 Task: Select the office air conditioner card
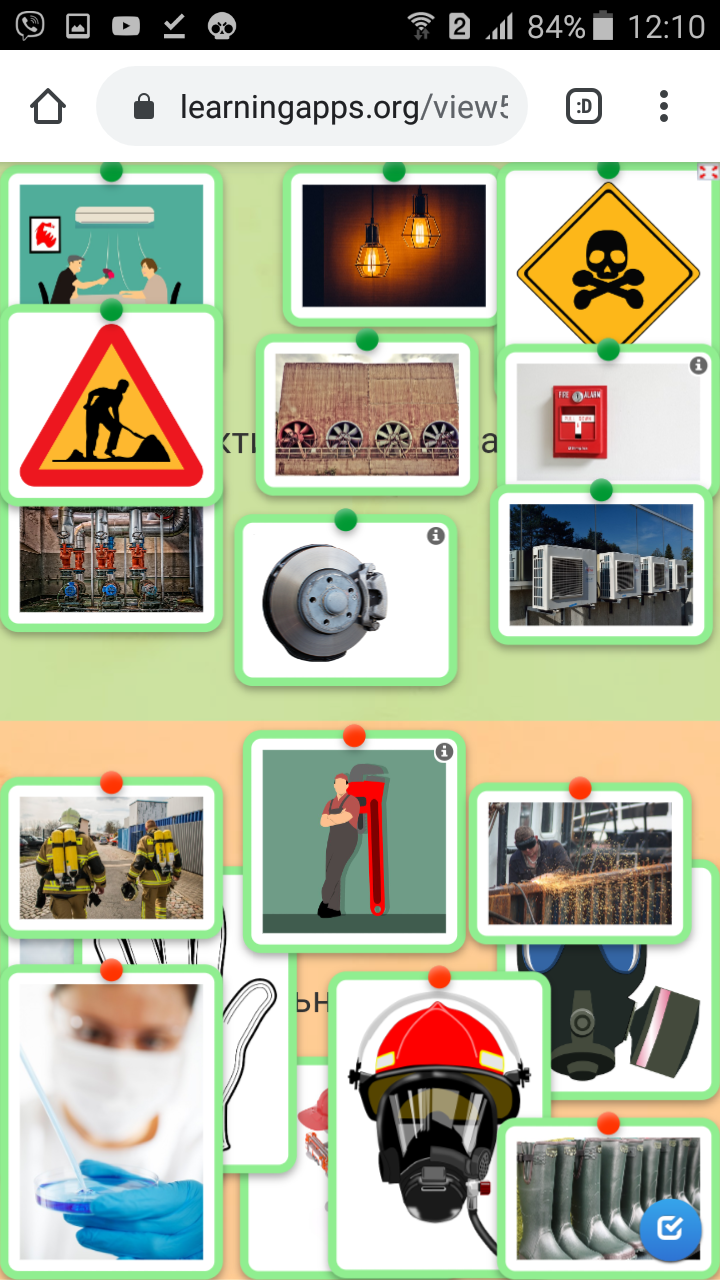(111, 240)
